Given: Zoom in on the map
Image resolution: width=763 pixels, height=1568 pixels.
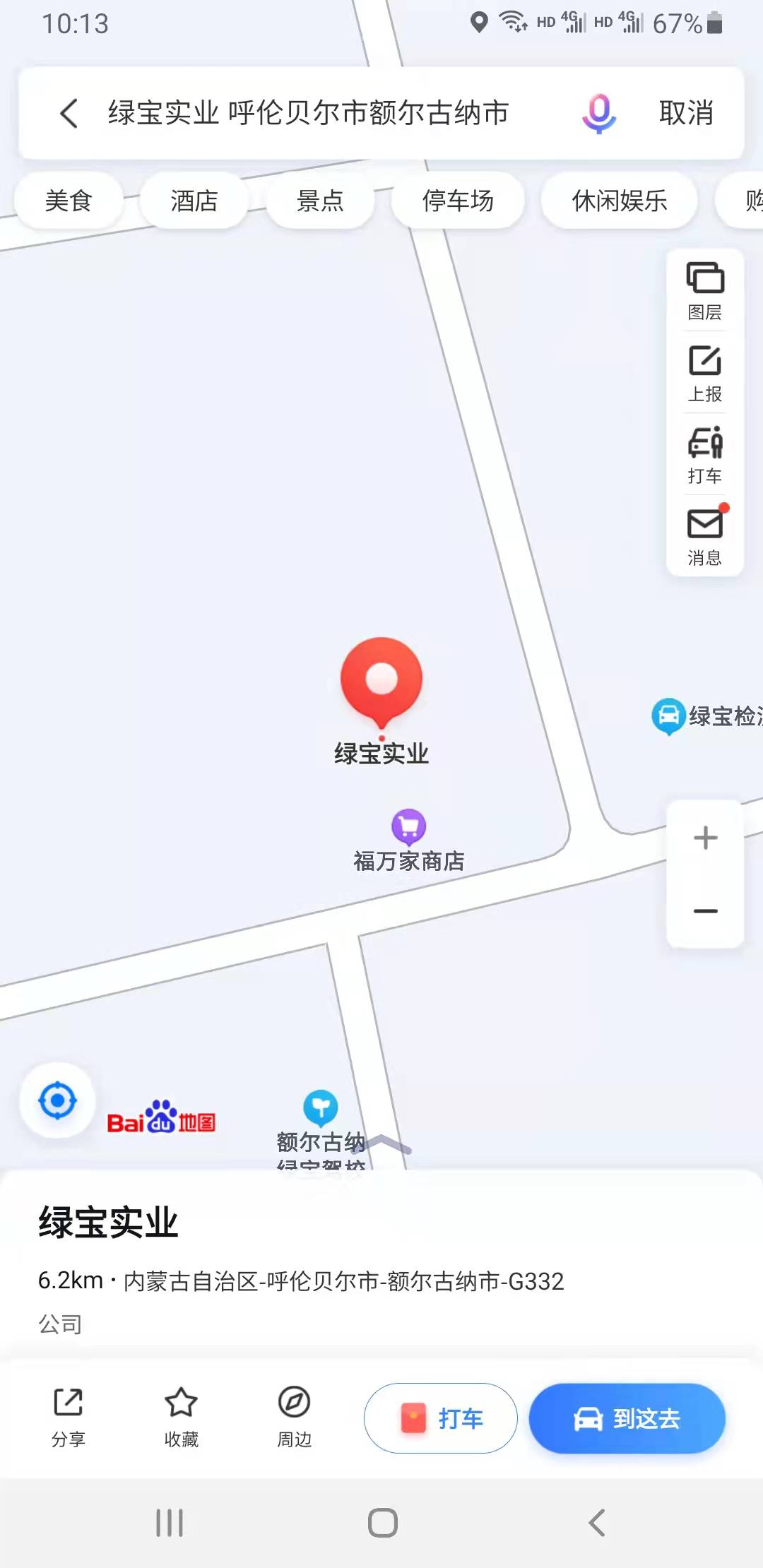Looking at the screenshot, I should pos(705,838).
